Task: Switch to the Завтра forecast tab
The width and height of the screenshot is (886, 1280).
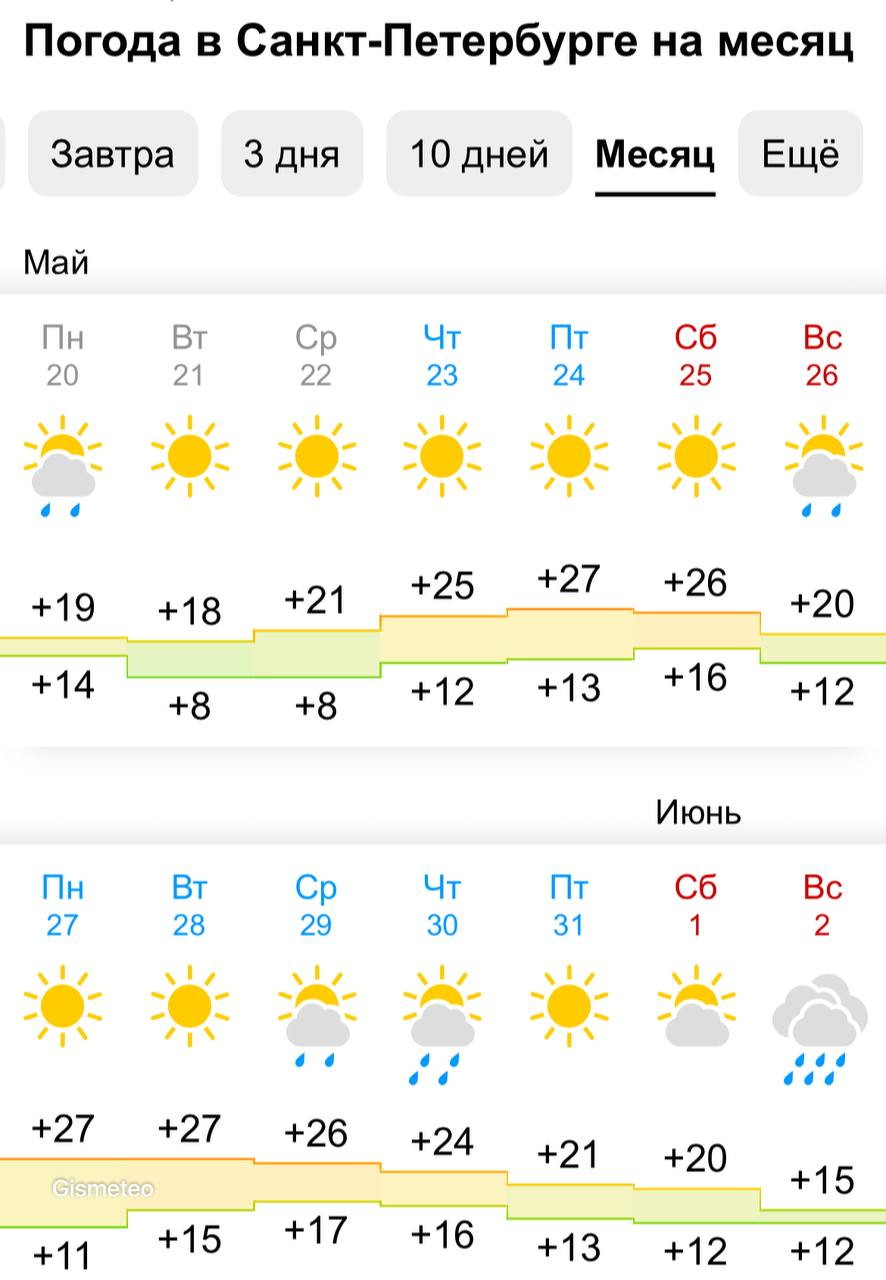Action: [112, 154]
